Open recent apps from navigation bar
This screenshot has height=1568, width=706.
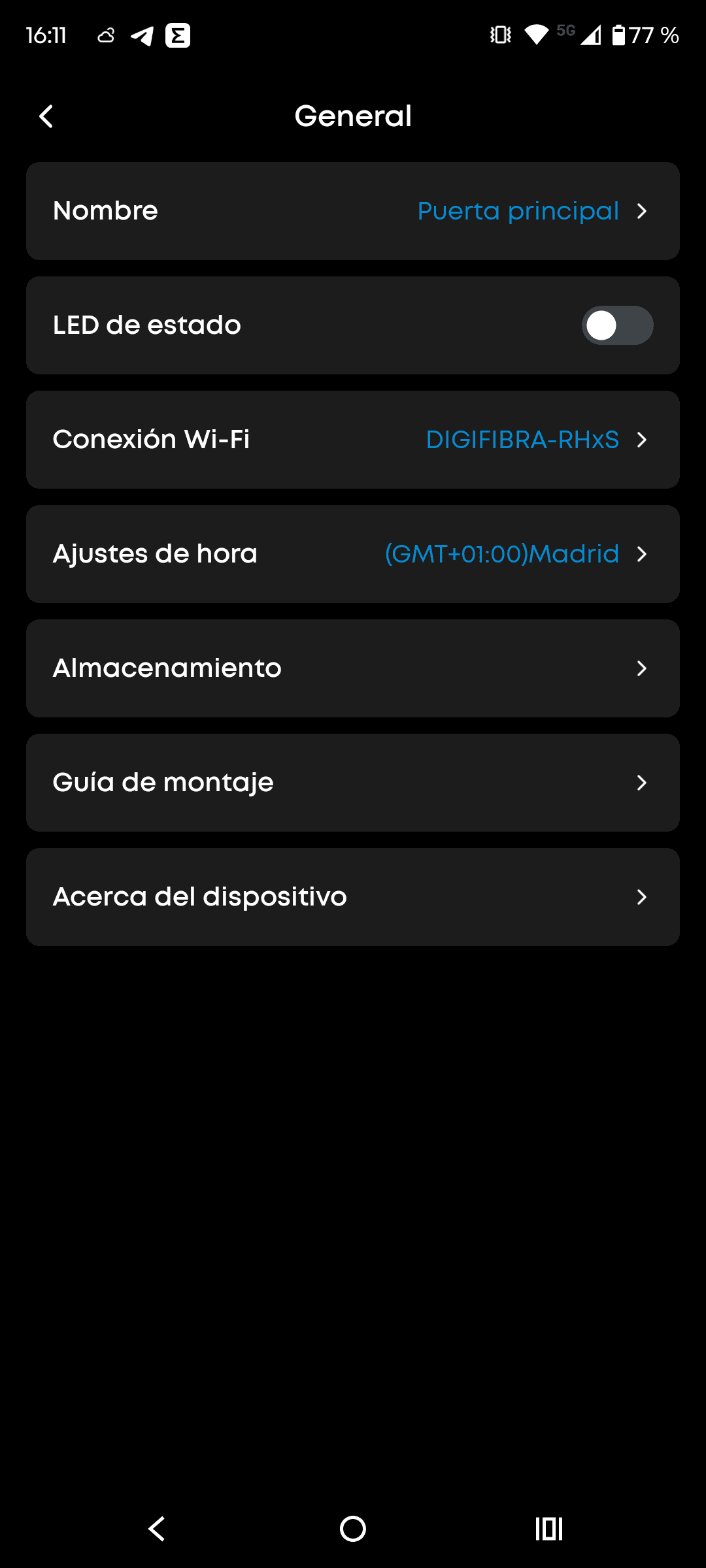pyautogui.click(x=549, y=1529)
